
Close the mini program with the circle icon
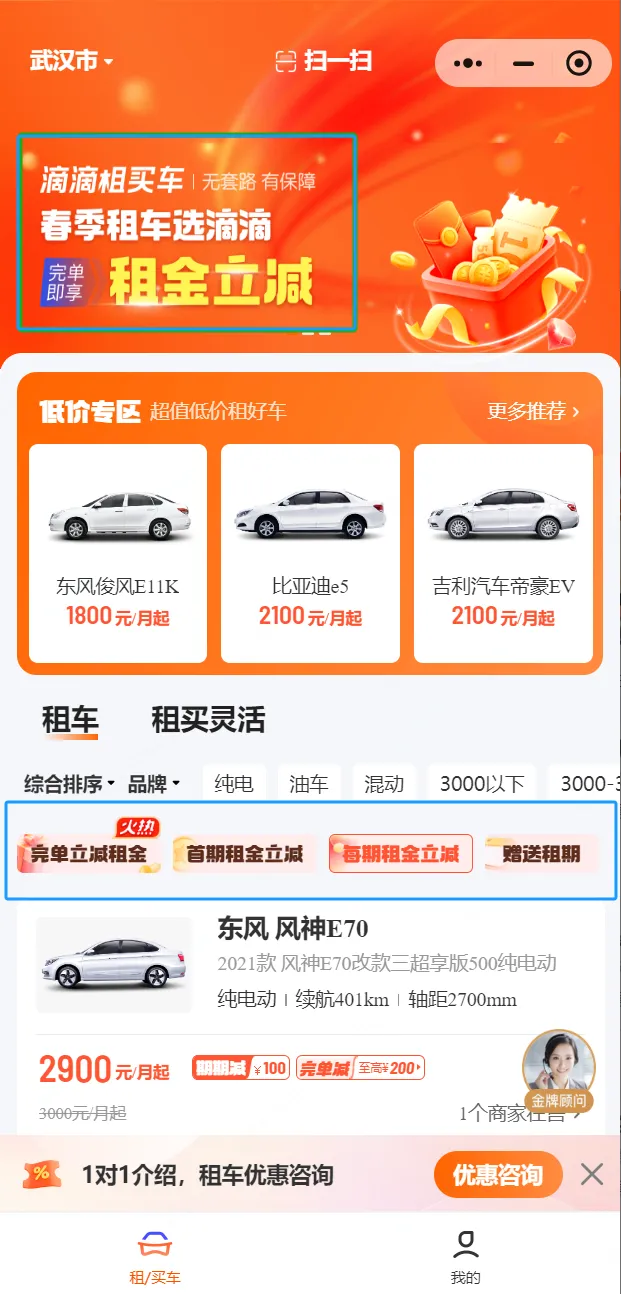[x=578, y=64]
